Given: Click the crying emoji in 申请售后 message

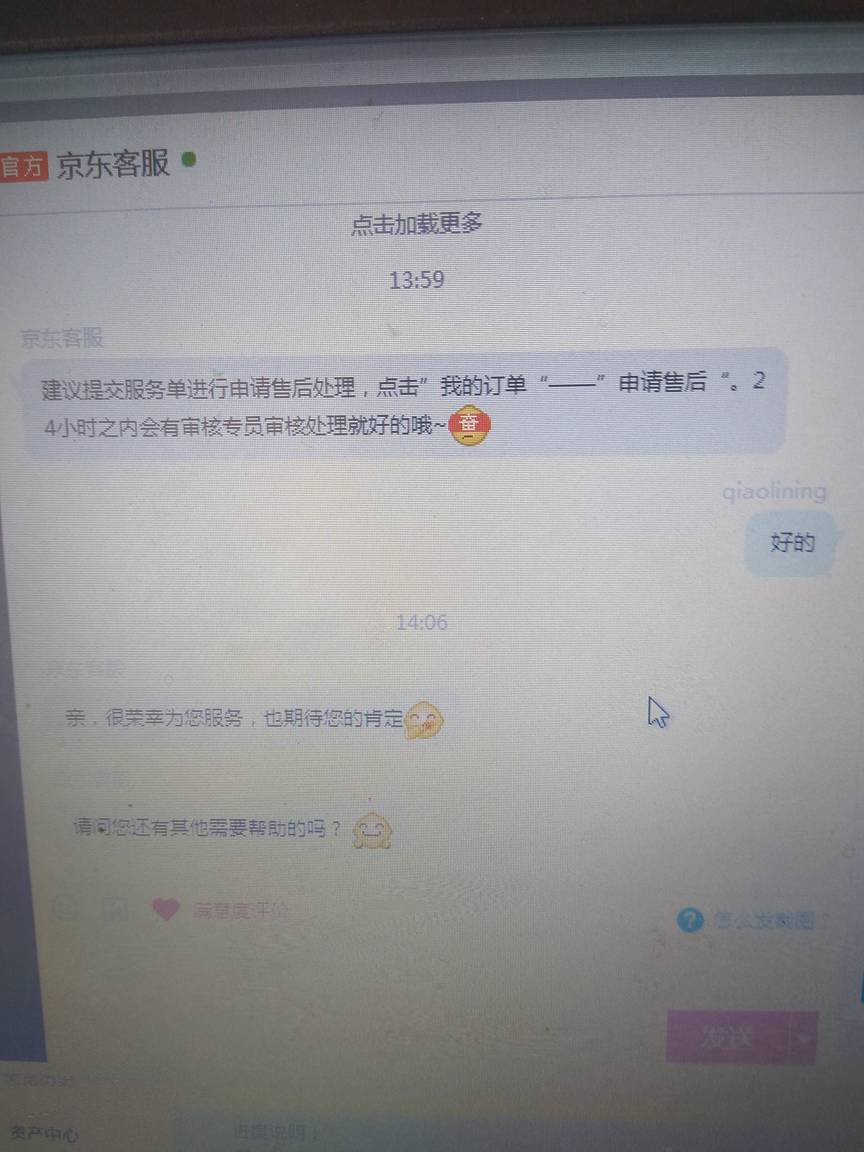Looking at the screenshot, I should 470,427.
